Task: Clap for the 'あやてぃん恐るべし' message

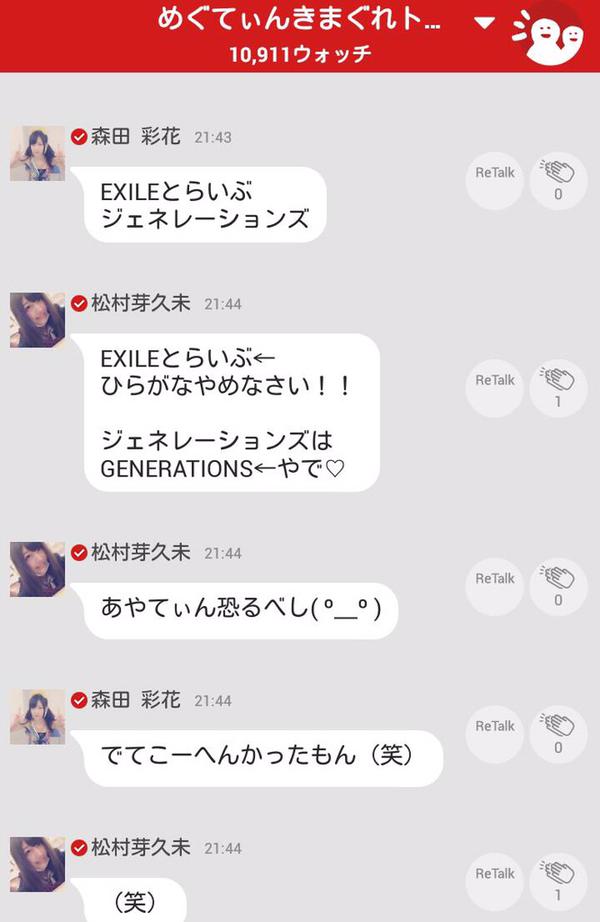Action: point(558,585)
